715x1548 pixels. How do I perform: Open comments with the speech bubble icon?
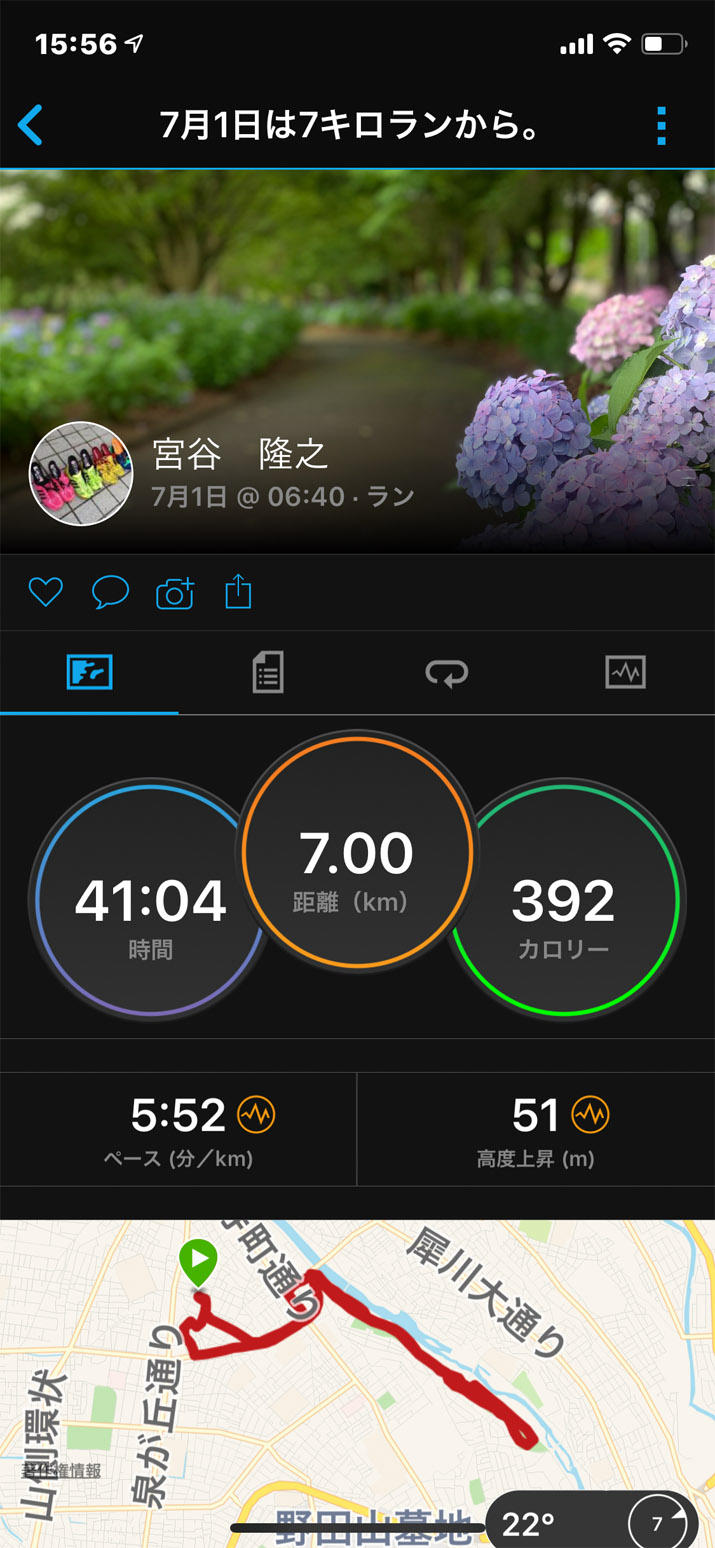[110, 593]
